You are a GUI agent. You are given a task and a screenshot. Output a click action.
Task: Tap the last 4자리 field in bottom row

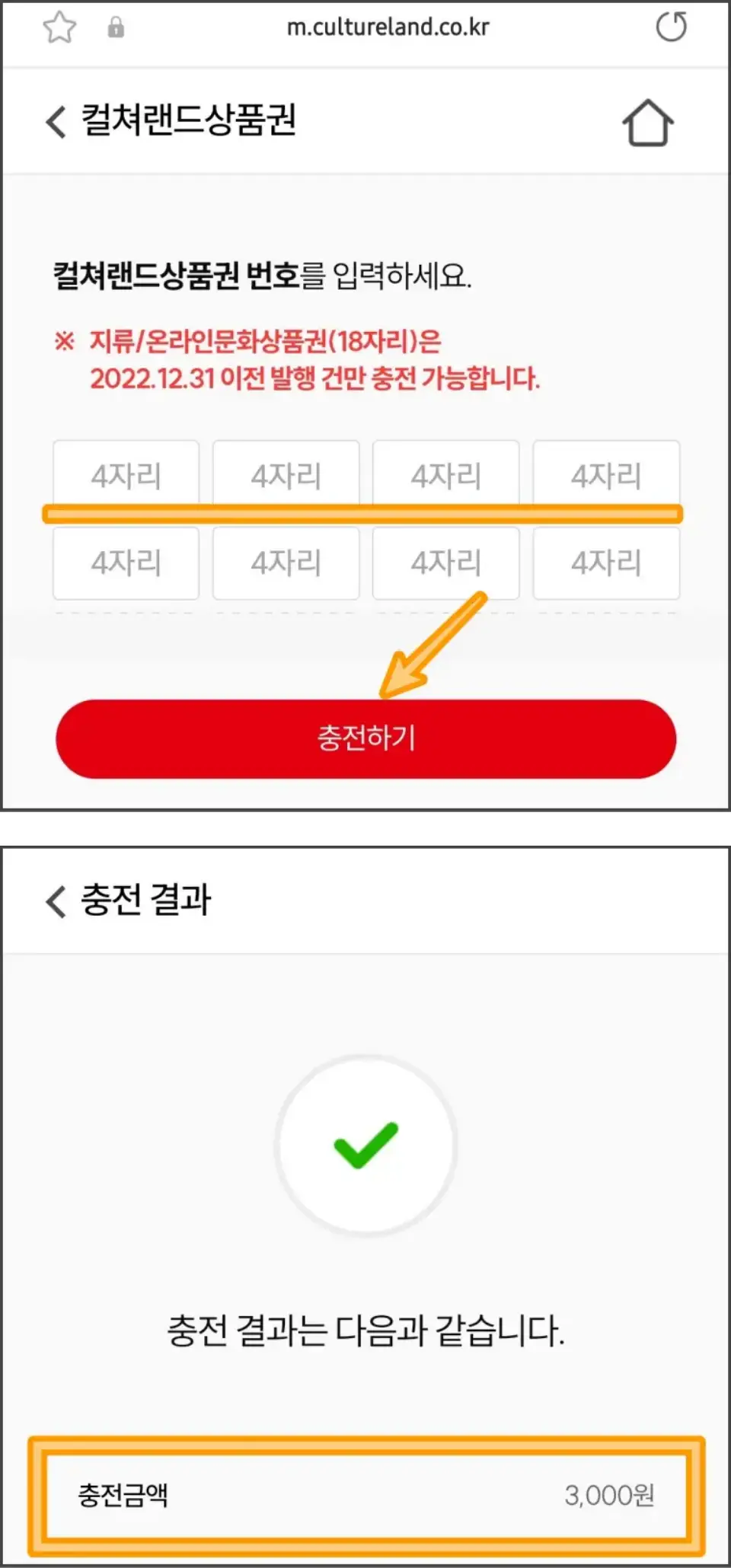click(606, 563)
